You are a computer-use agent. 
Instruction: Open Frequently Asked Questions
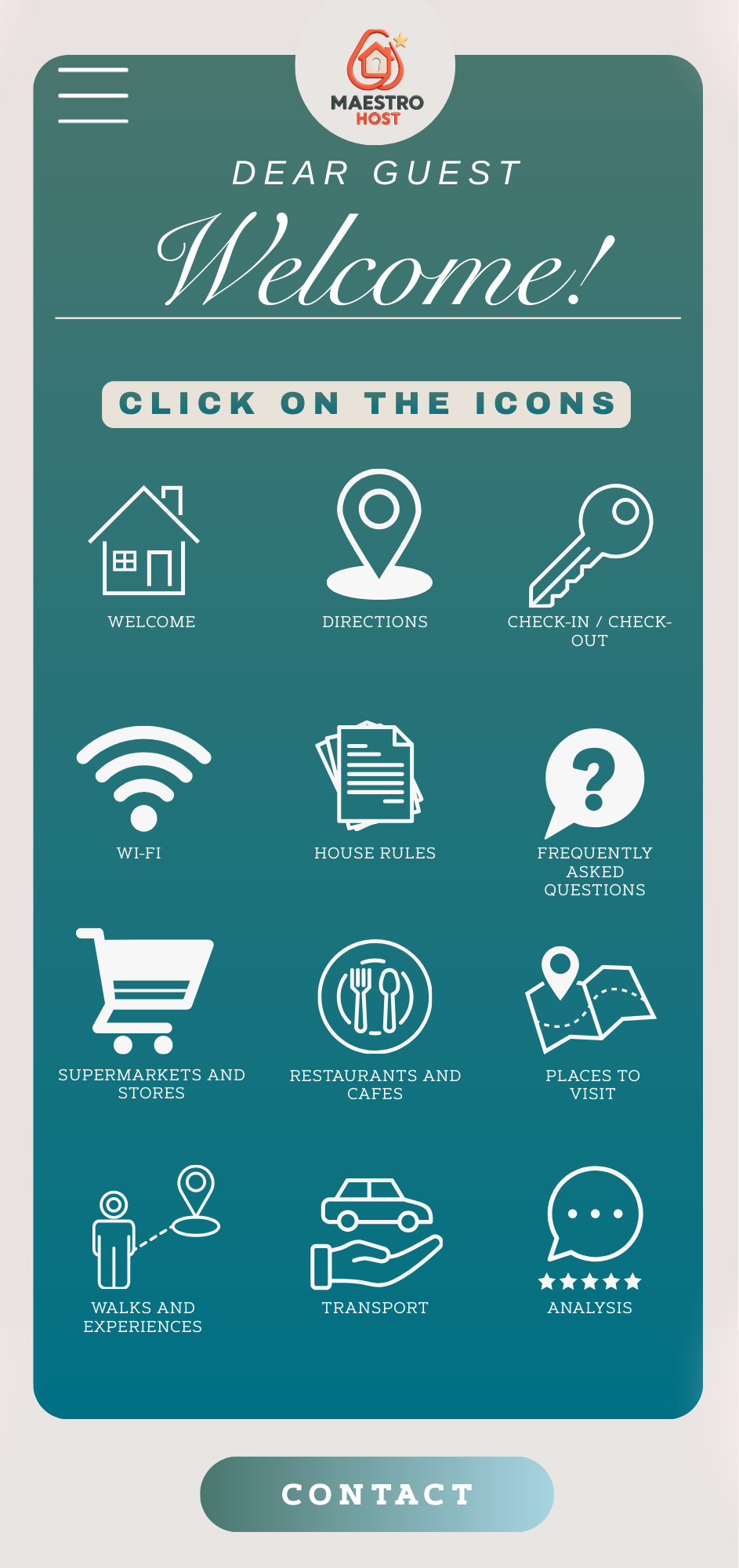[594, 782]
